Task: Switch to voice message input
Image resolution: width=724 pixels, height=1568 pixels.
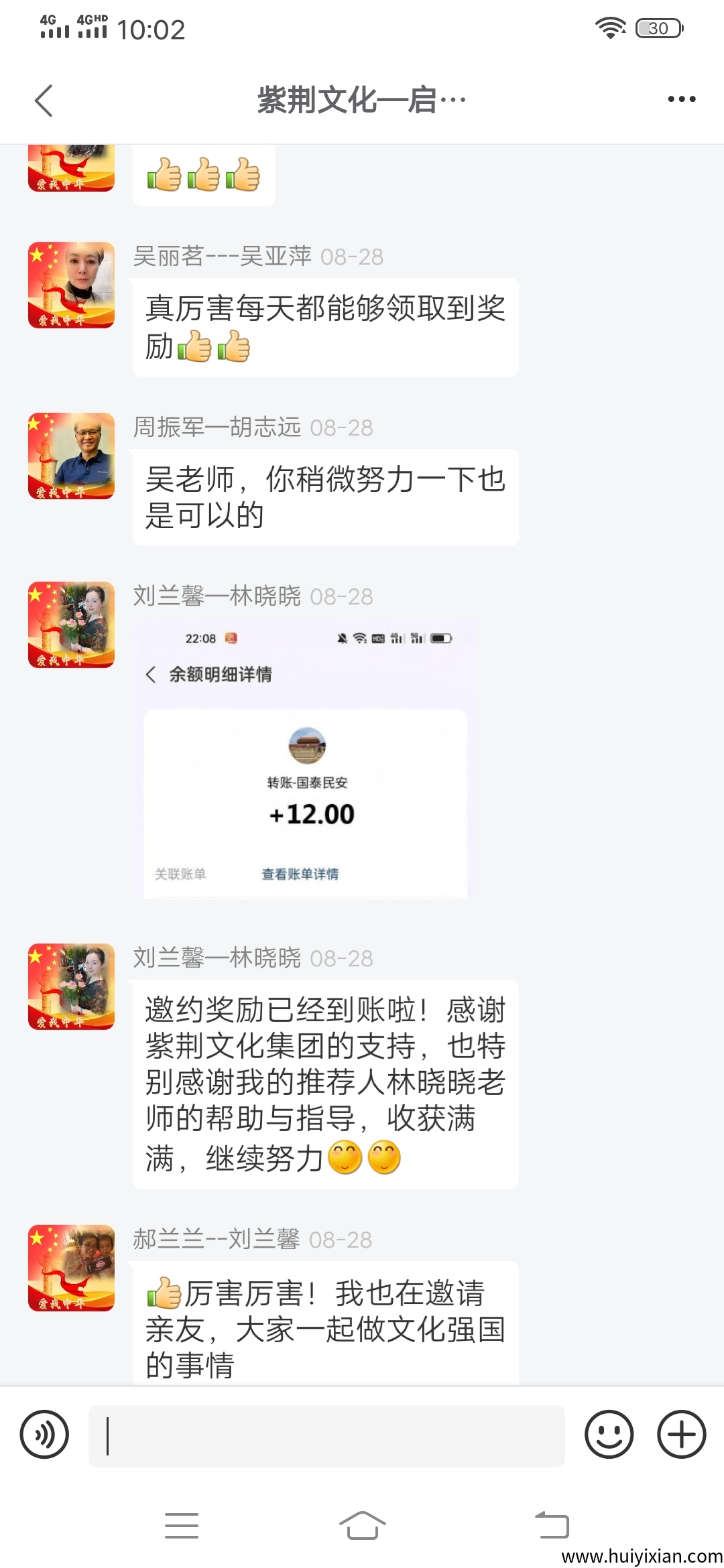Action: click(x=44, y=1434)
